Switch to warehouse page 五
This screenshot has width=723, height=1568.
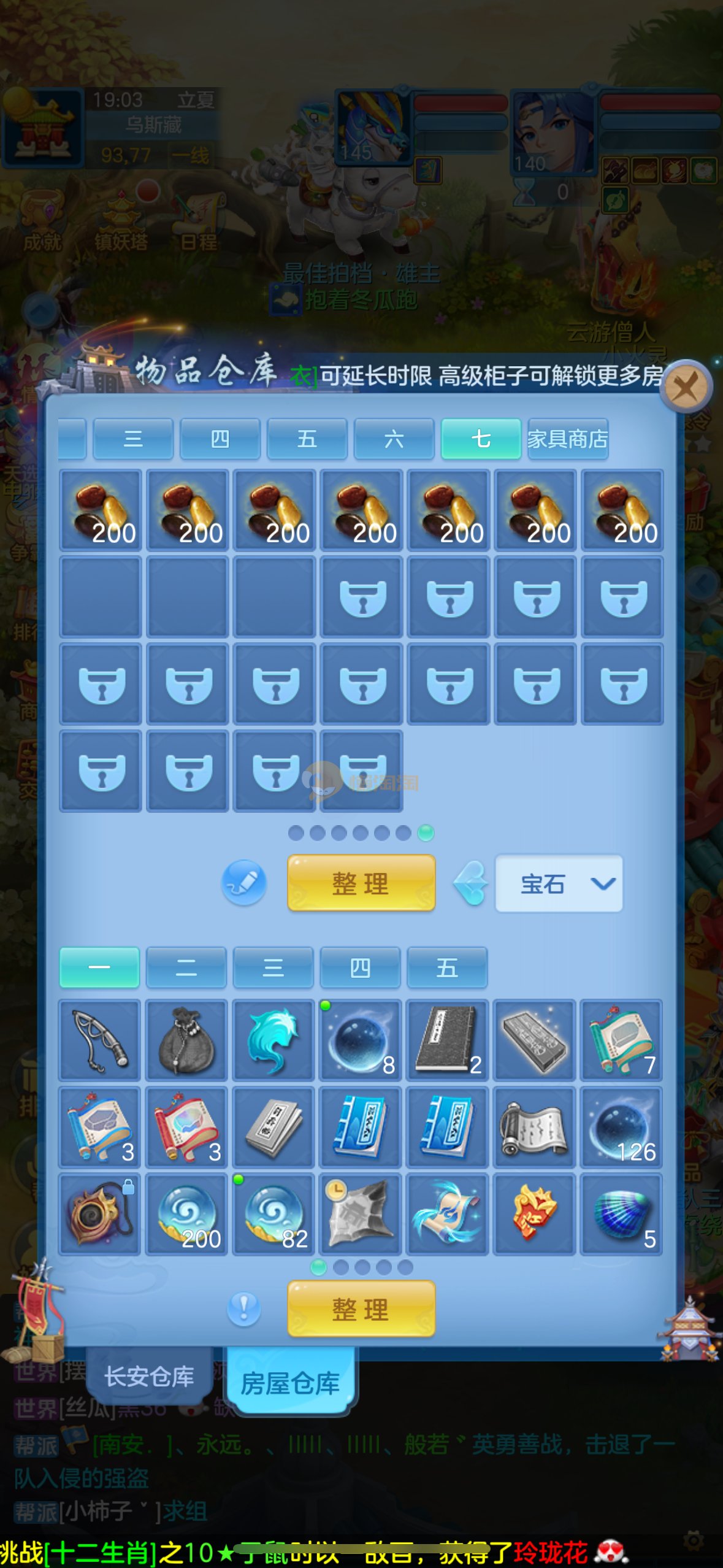[307, 439]
